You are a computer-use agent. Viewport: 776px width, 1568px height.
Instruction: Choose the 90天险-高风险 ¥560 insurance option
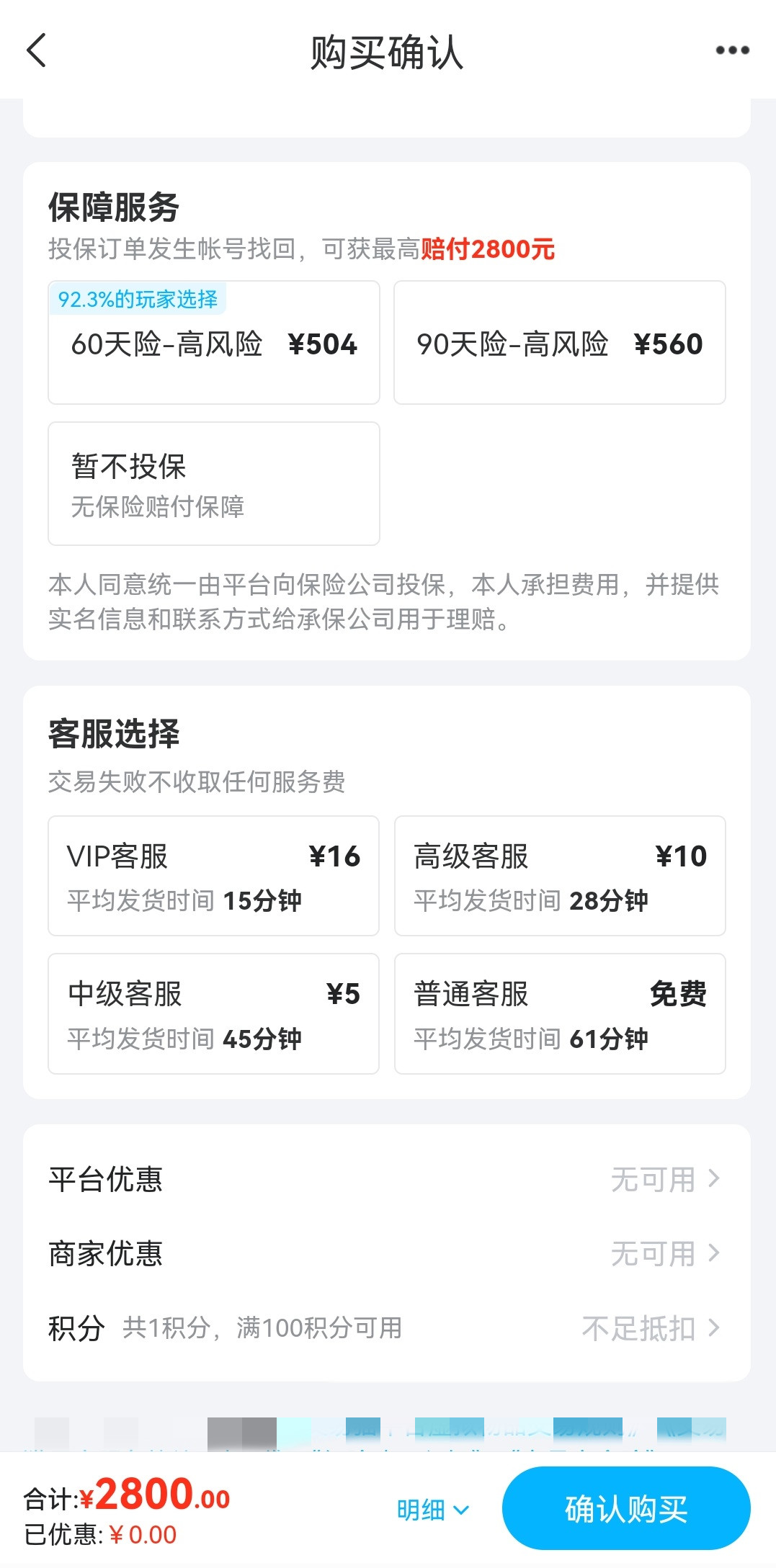(x=560, y=343)
